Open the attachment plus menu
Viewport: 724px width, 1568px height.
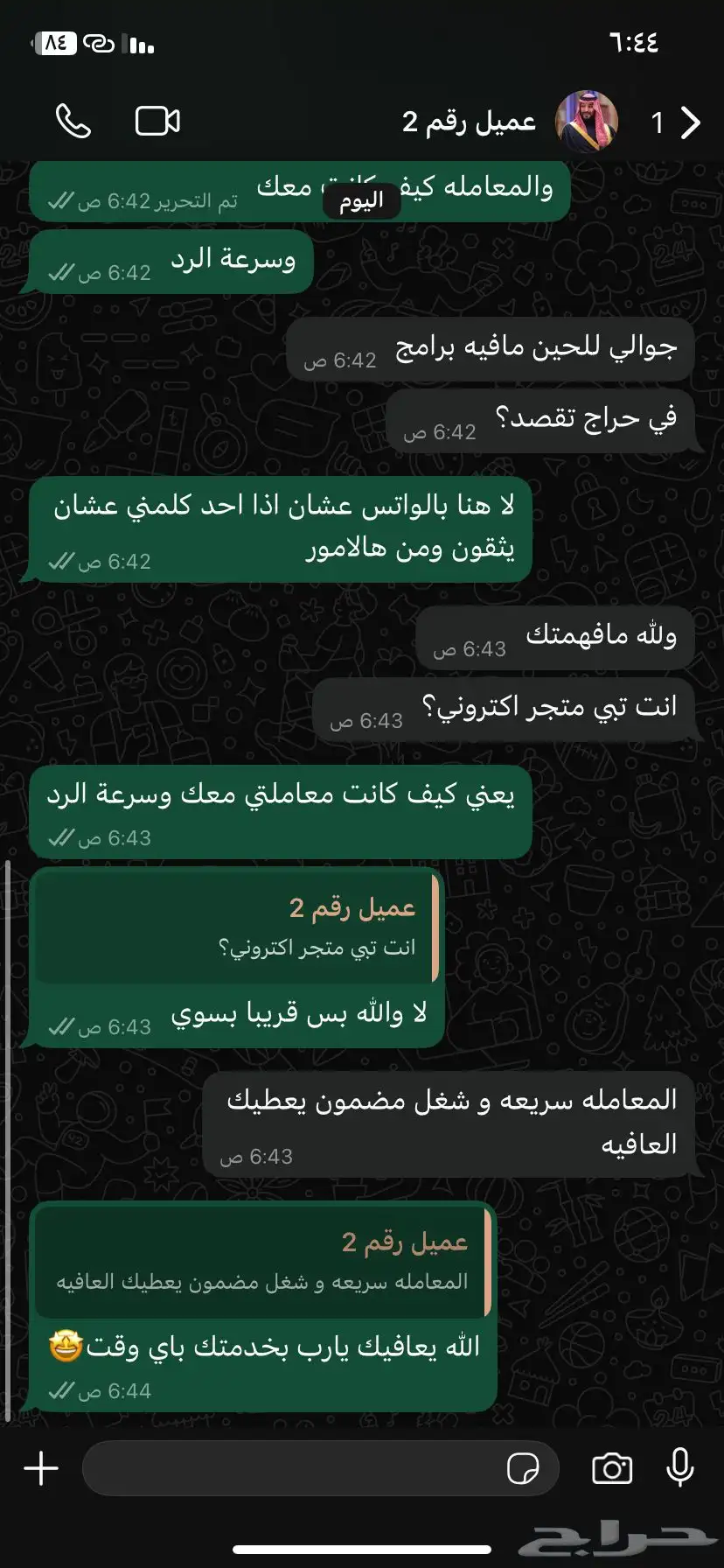pyautogui.click(x=41, y=1467)
